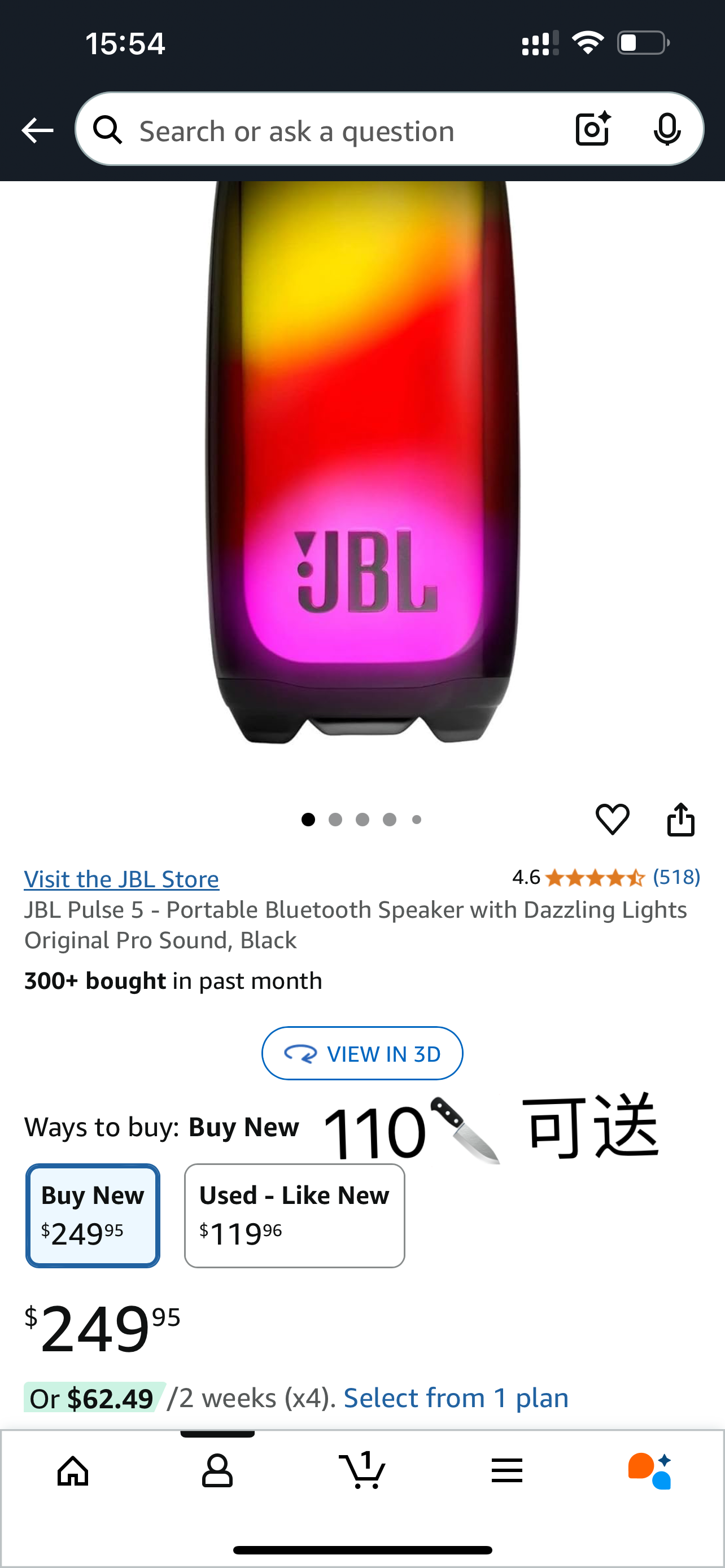Open the hamburger menu tab

point(506,1471)
